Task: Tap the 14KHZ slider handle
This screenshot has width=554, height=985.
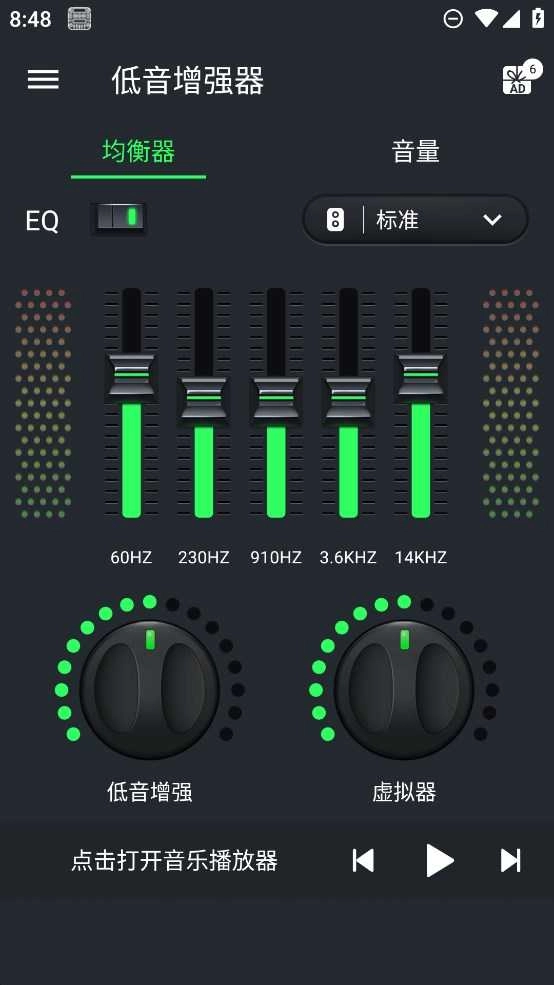Action: pyautogui.click(x=421, y=376)
